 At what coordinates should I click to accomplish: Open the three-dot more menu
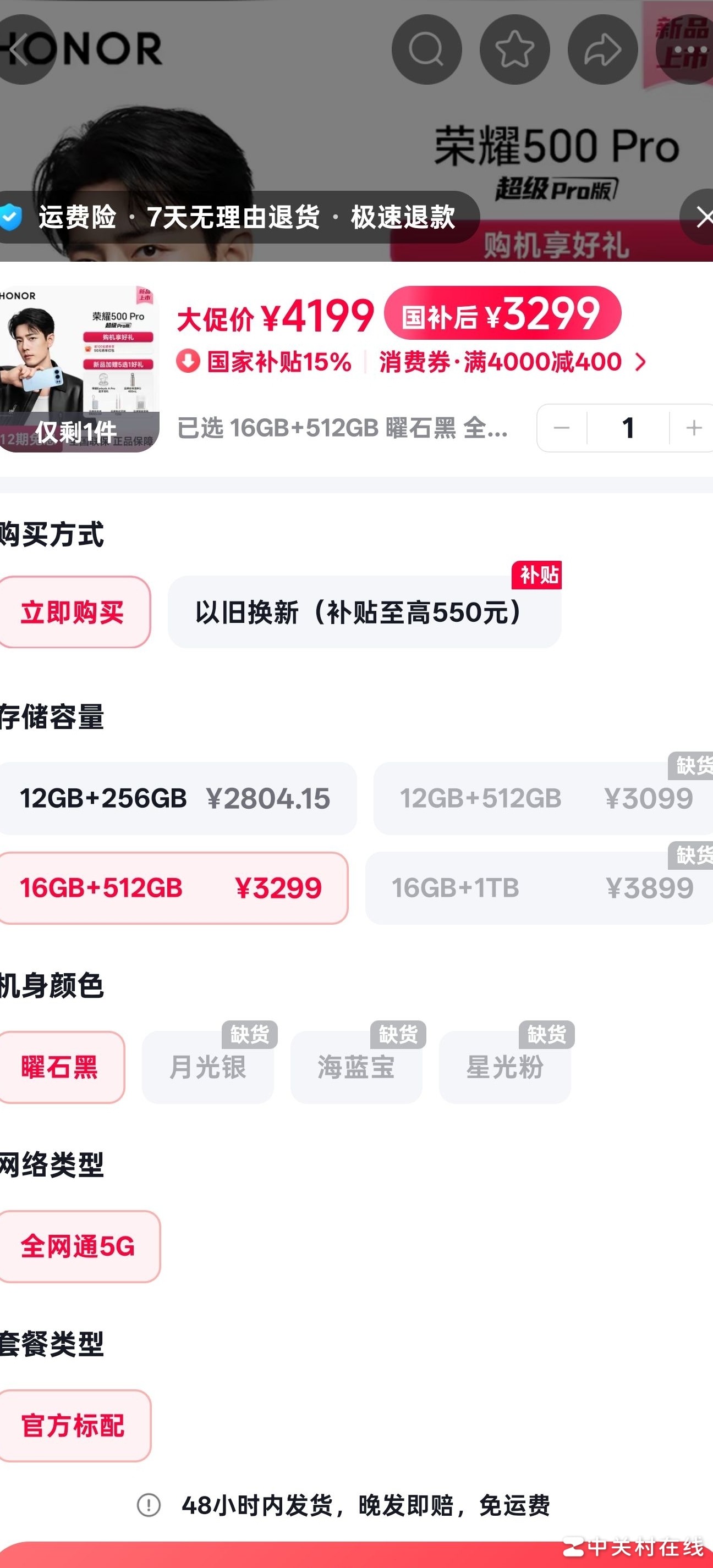688,50
